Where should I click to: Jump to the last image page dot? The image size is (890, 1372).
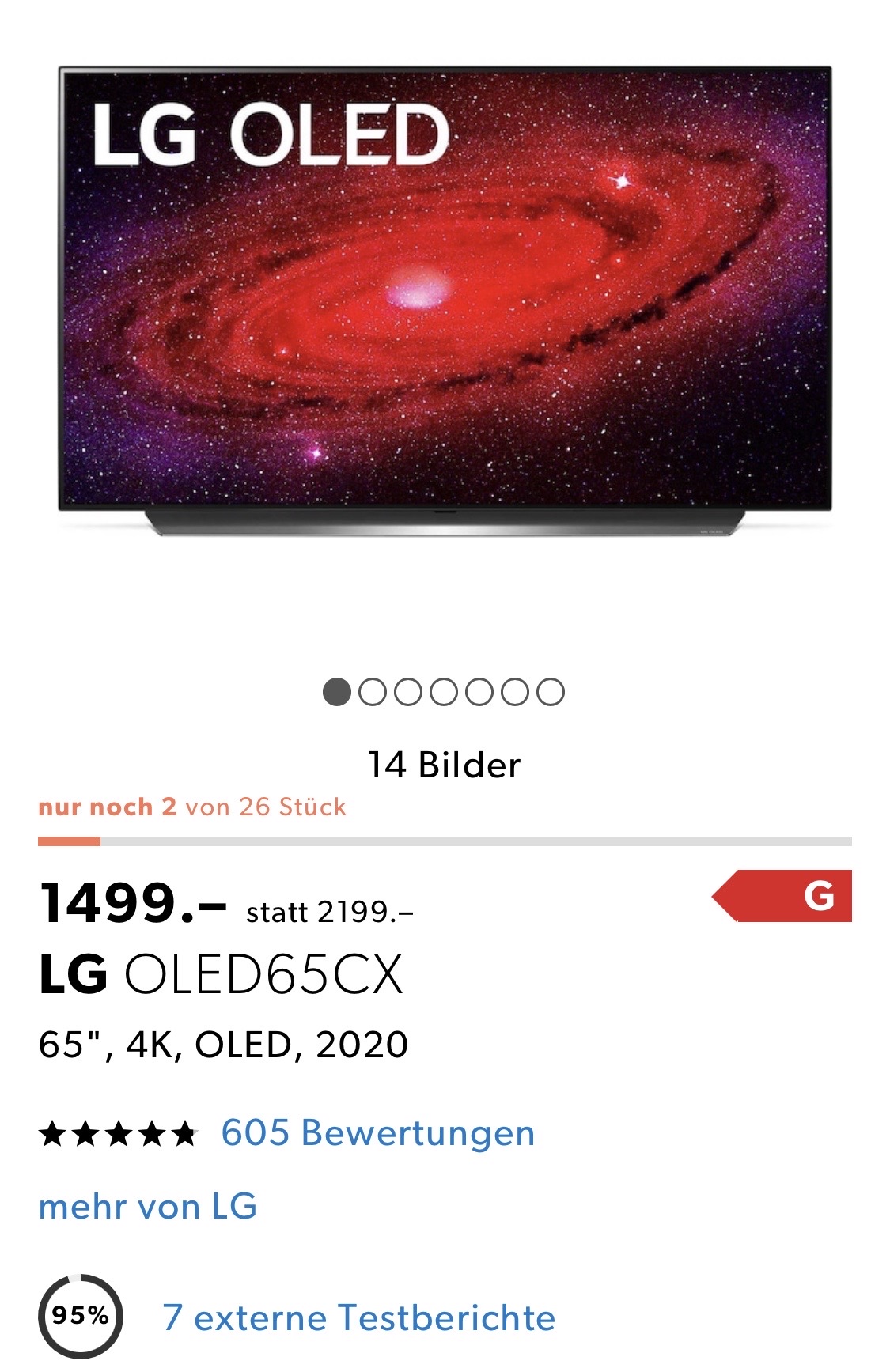click(x=551, y=692)
